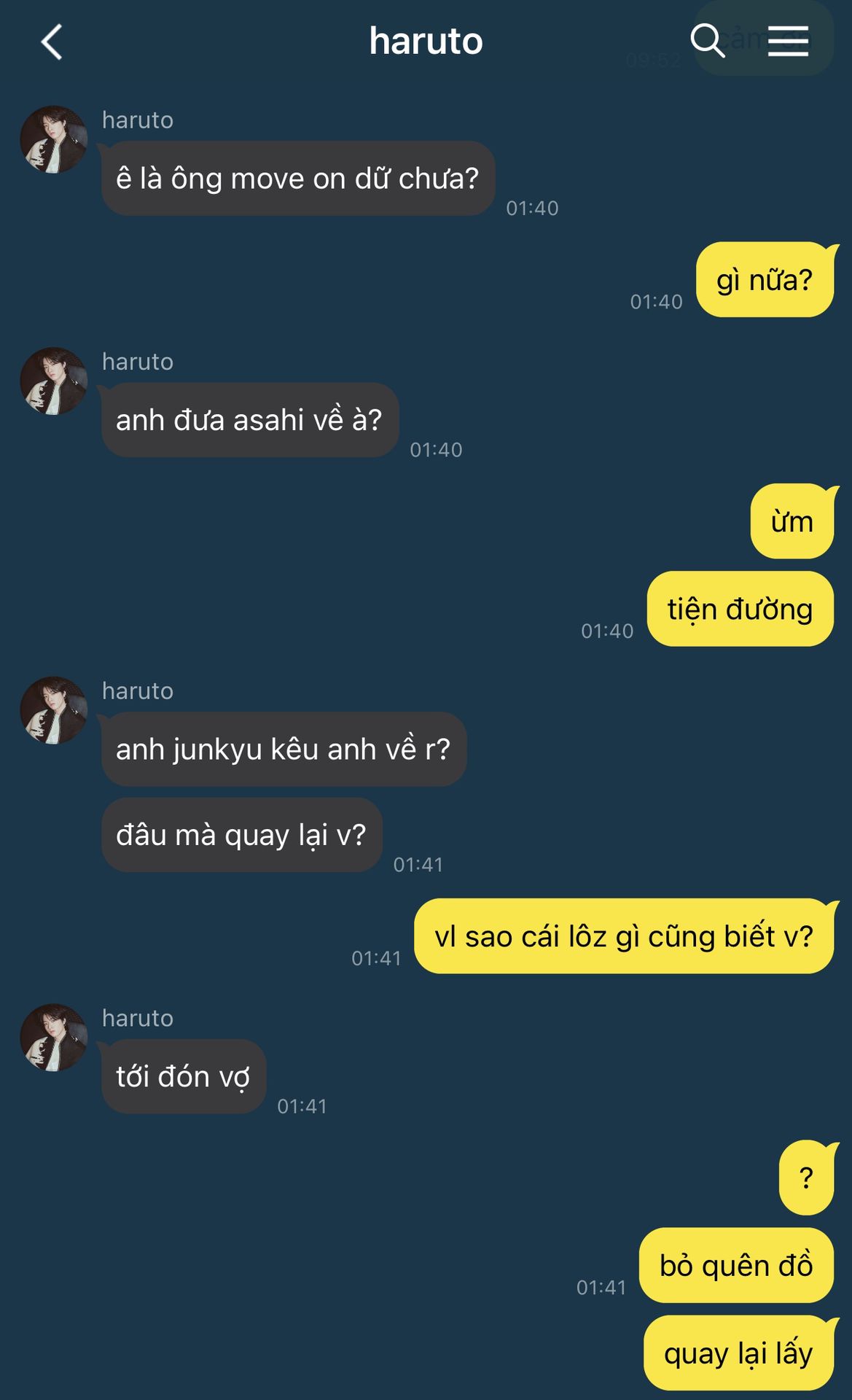This screenshot has height=1400, width=852.
Task: View haruto's profile picture beside 'tới đón vợ'
Action: 54,1038
